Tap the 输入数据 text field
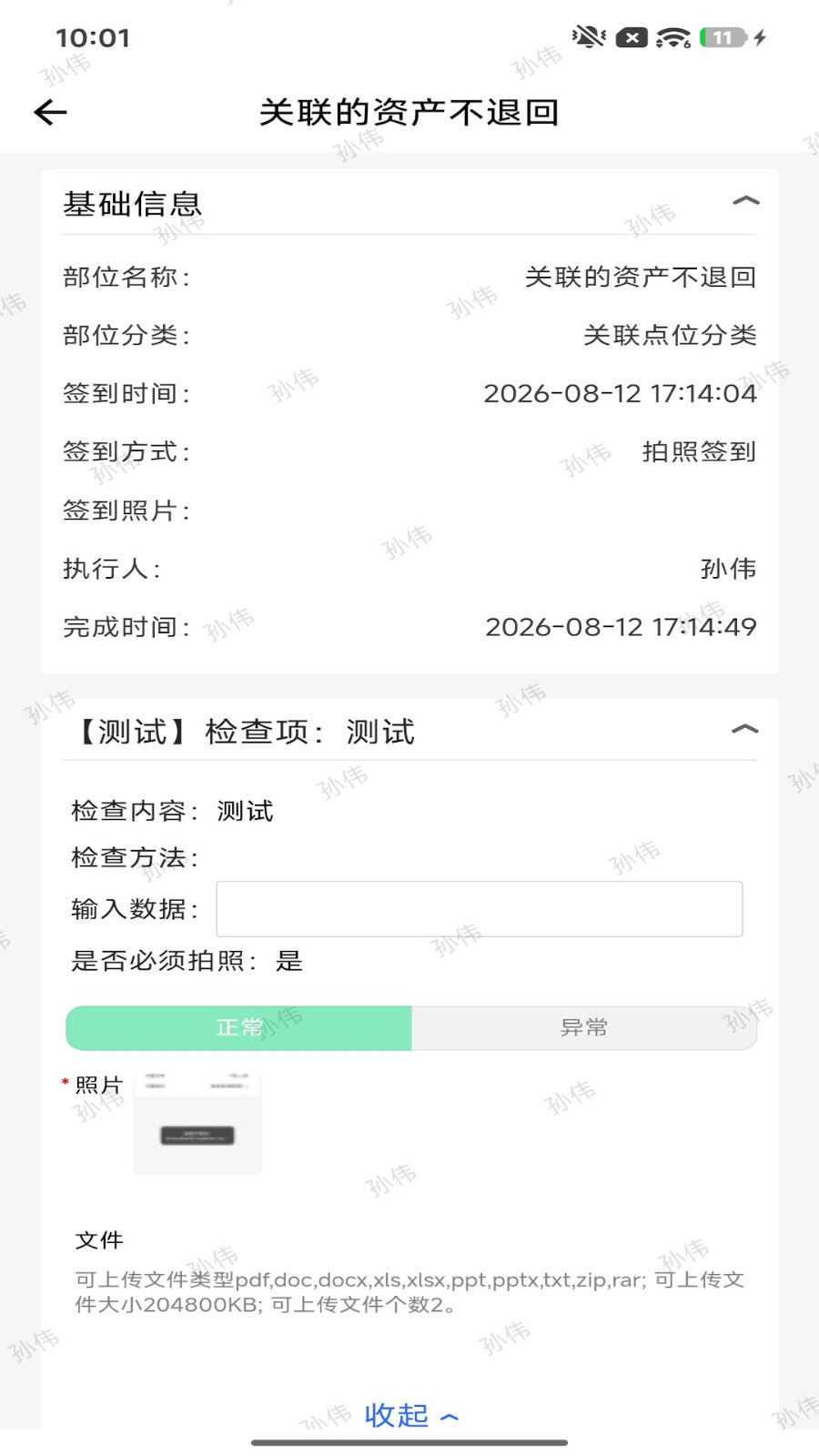 pos(480,909)
